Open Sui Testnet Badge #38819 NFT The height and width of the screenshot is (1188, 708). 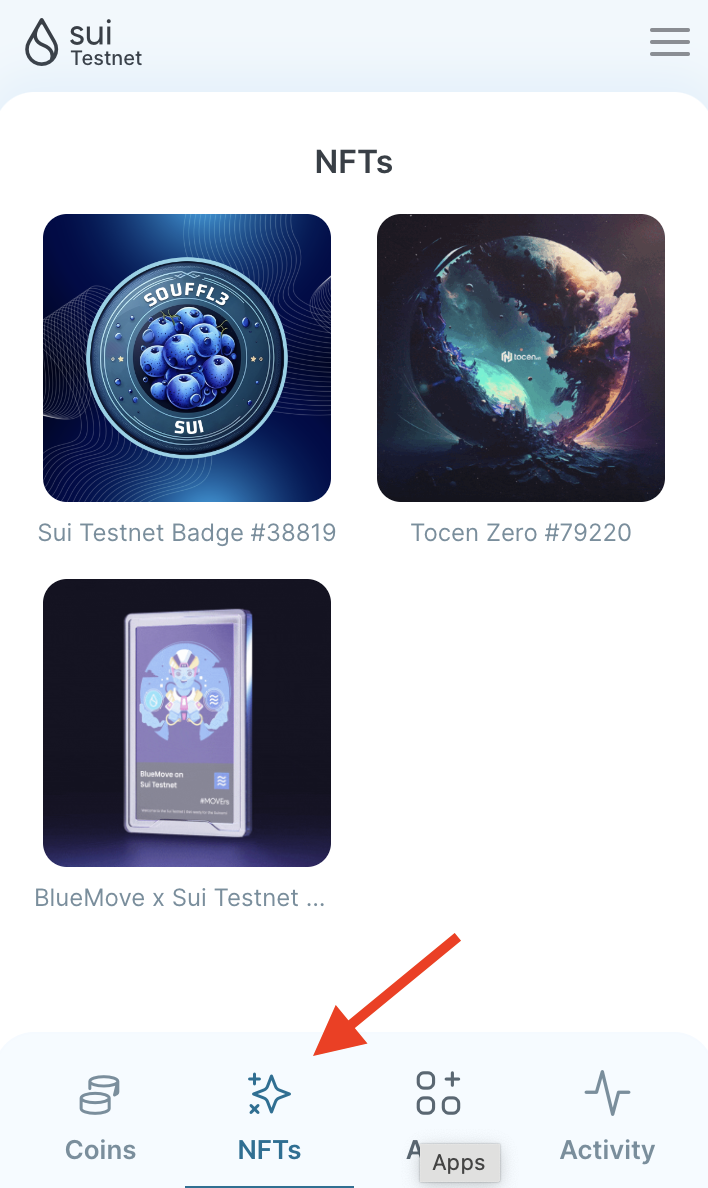(x=187, y=358)
